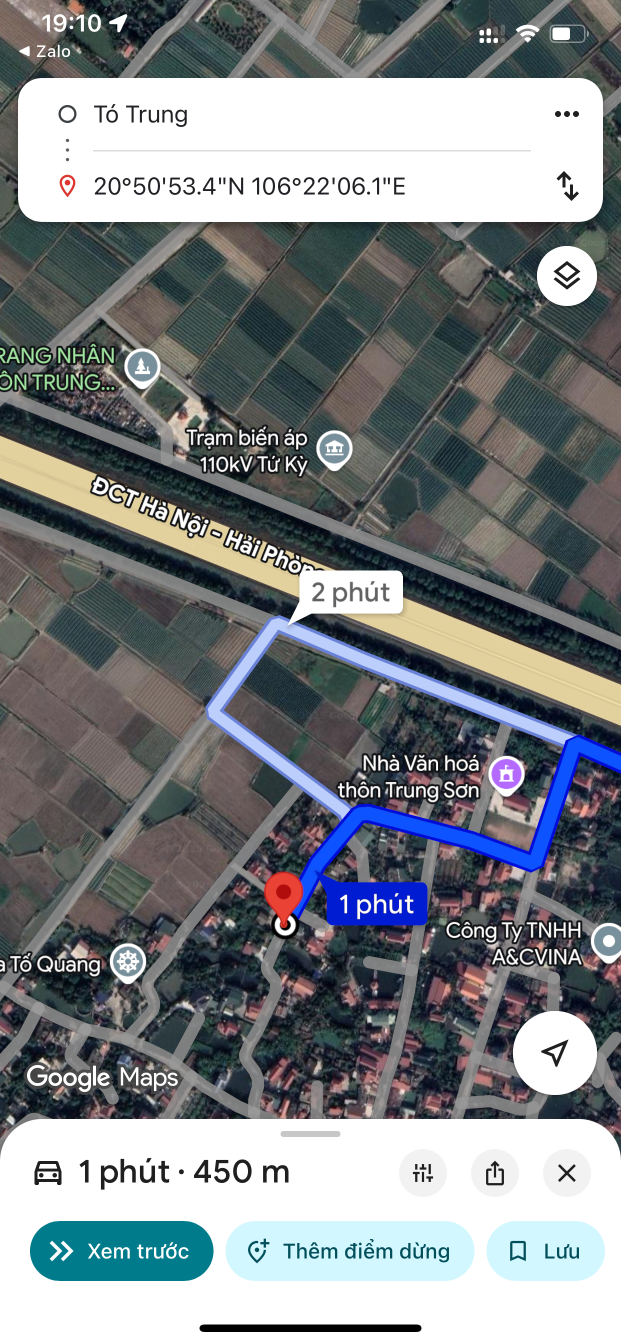The height and width of the screenshot is (1344, 621).
Task: Swap start and destination points
Action: pyautogui.click(x=567, y=186)
